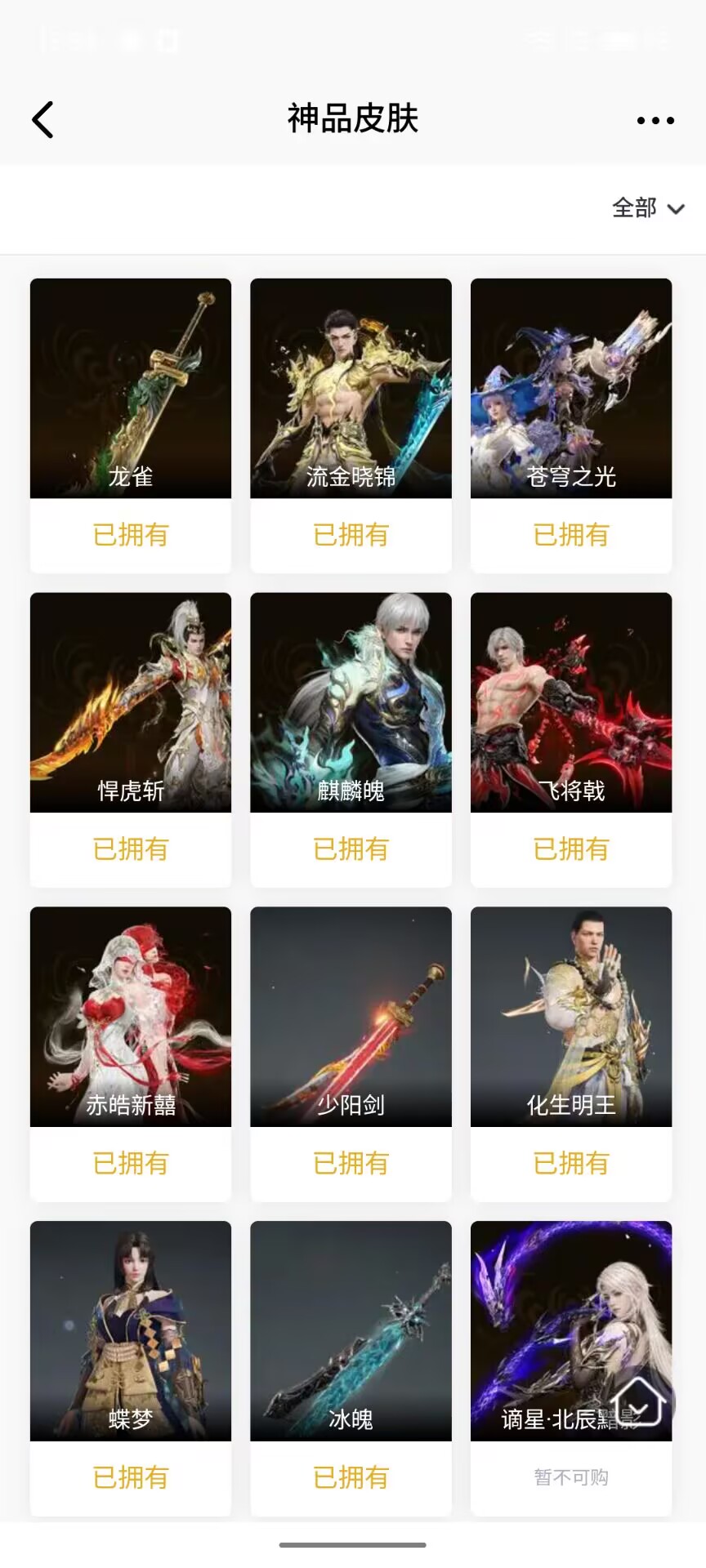Open the 蝶梦 skin card
This screenshot has height=1568, width=706.
point(131,1331)
